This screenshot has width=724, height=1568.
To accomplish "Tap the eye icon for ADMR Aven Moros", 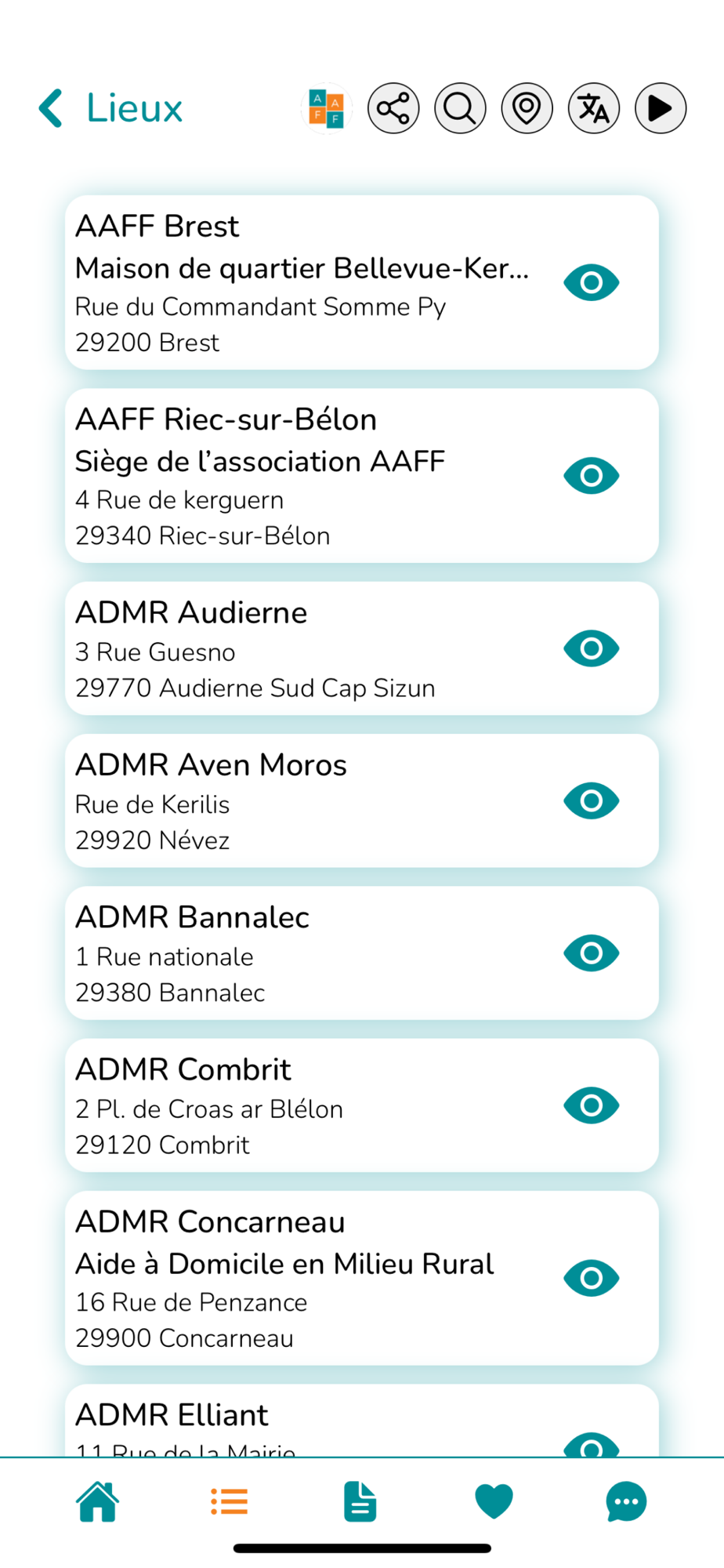I will [592, 800].
